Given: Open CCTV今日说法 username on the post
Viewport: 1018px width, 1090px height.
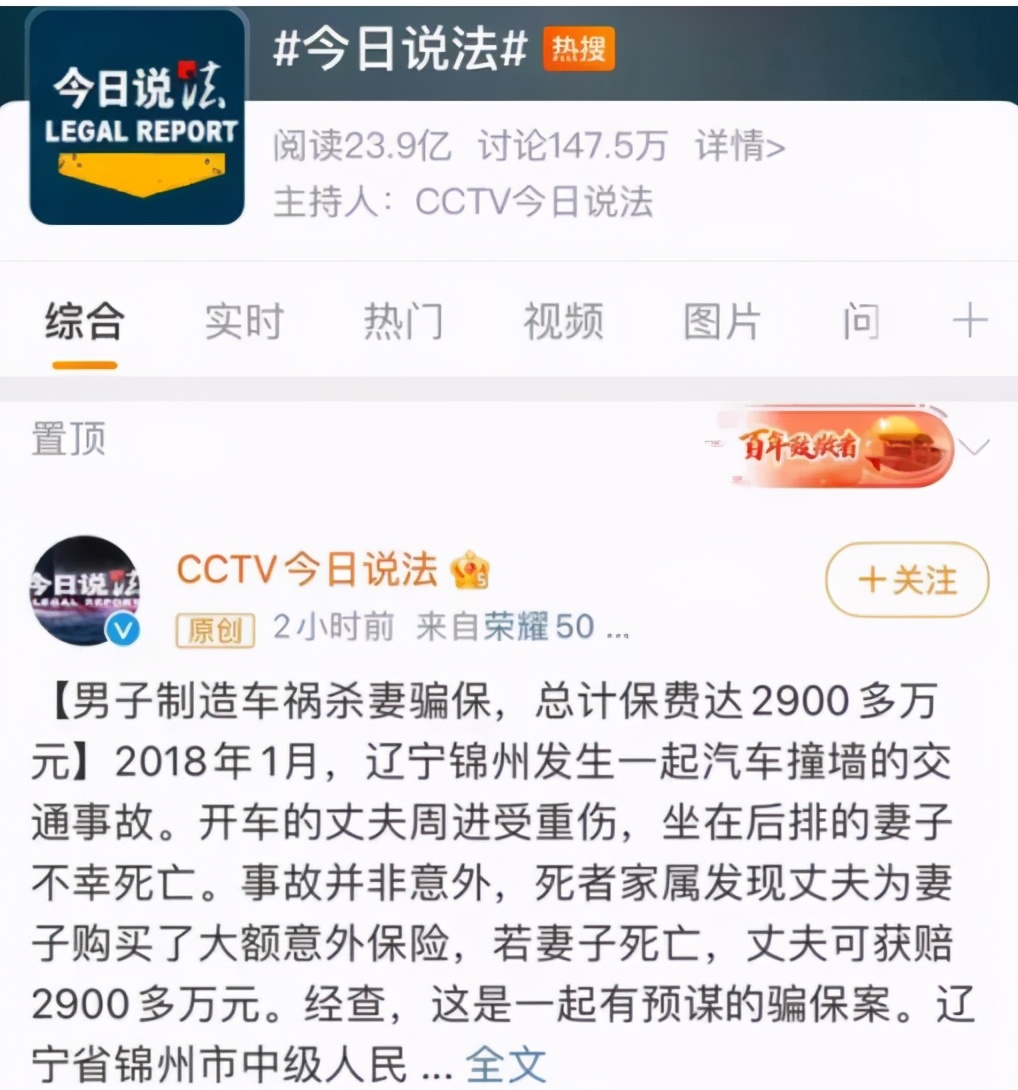Looking at the screenshot, I should tap(307, 569).
